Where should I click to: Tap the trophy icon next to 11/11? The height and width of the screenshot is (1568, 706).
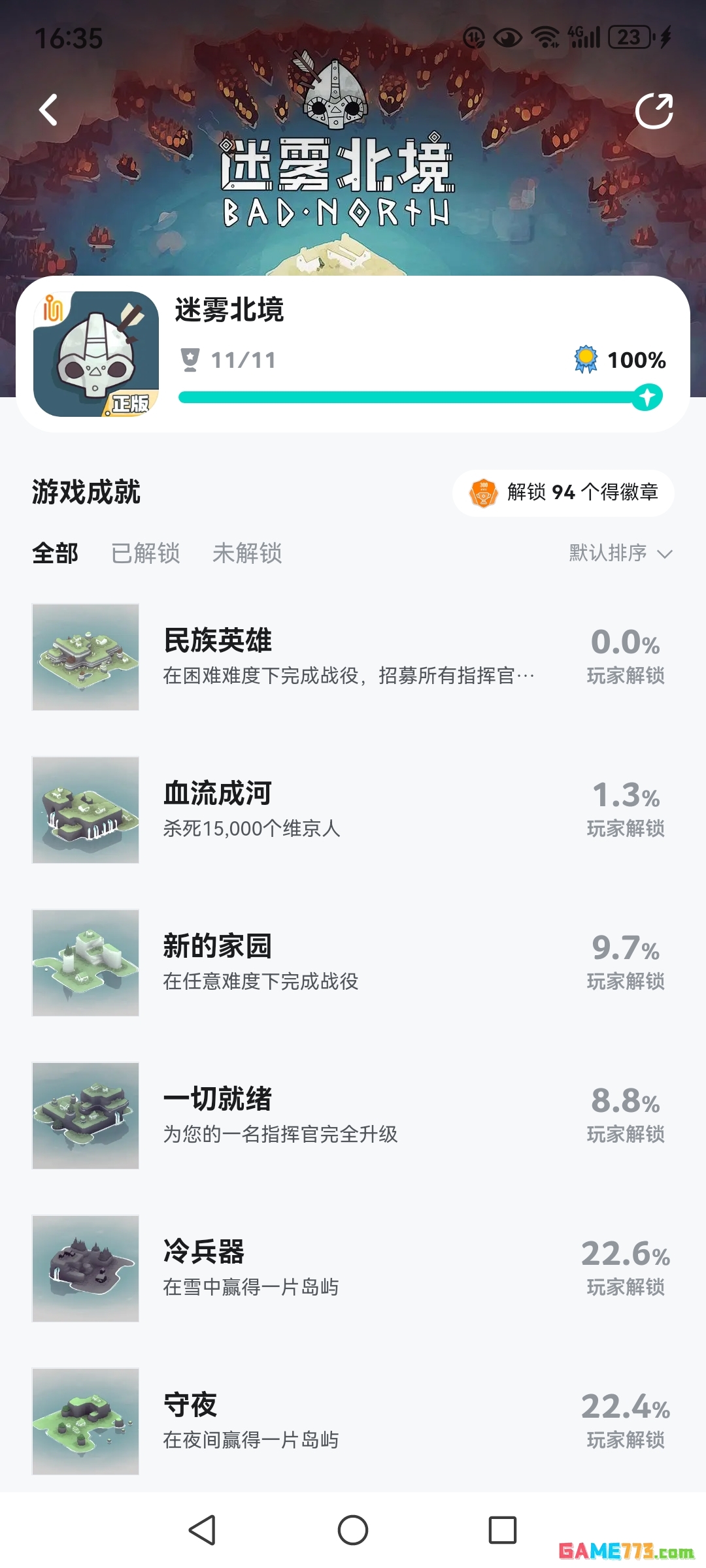(x=190, y=360)
